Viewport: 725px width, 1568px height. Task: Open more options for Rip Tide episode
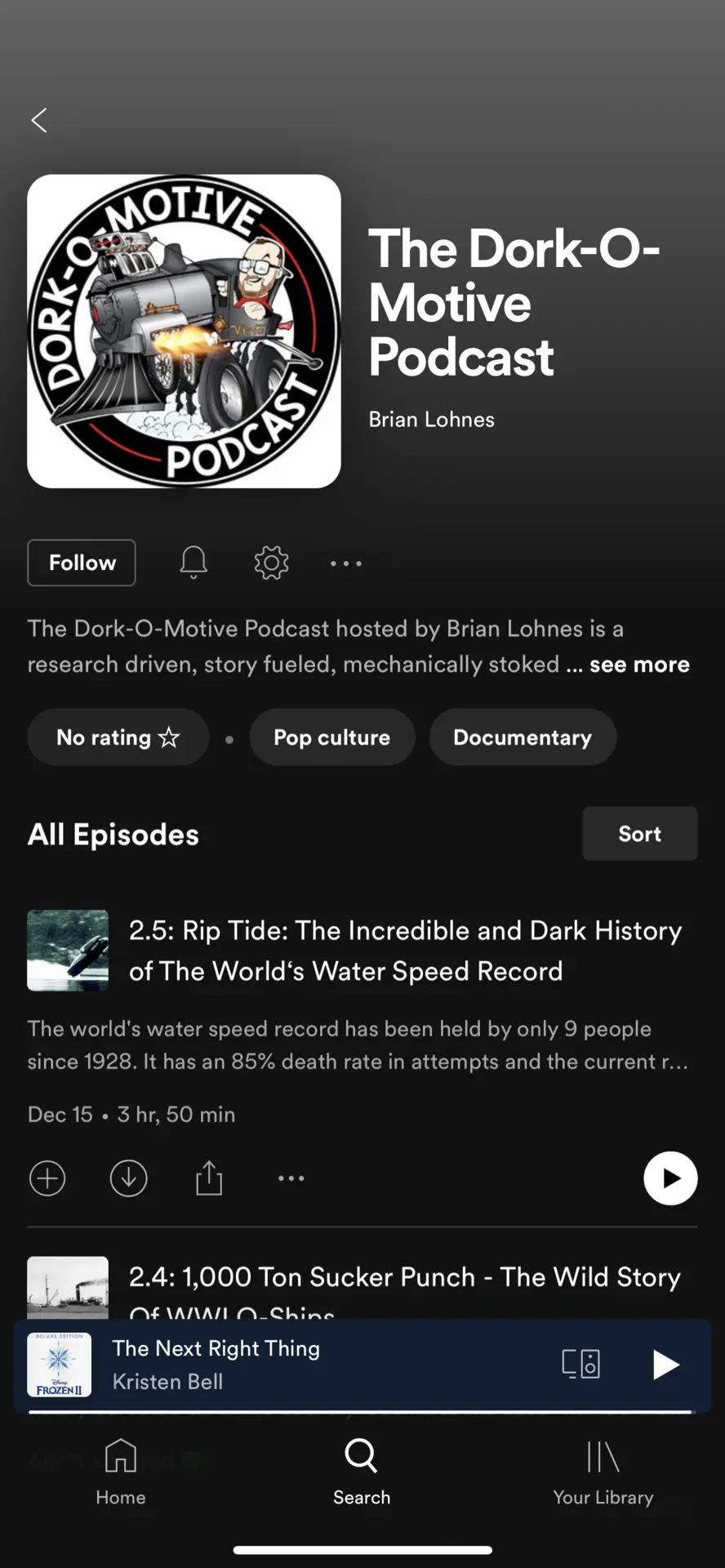[291, 1178]
